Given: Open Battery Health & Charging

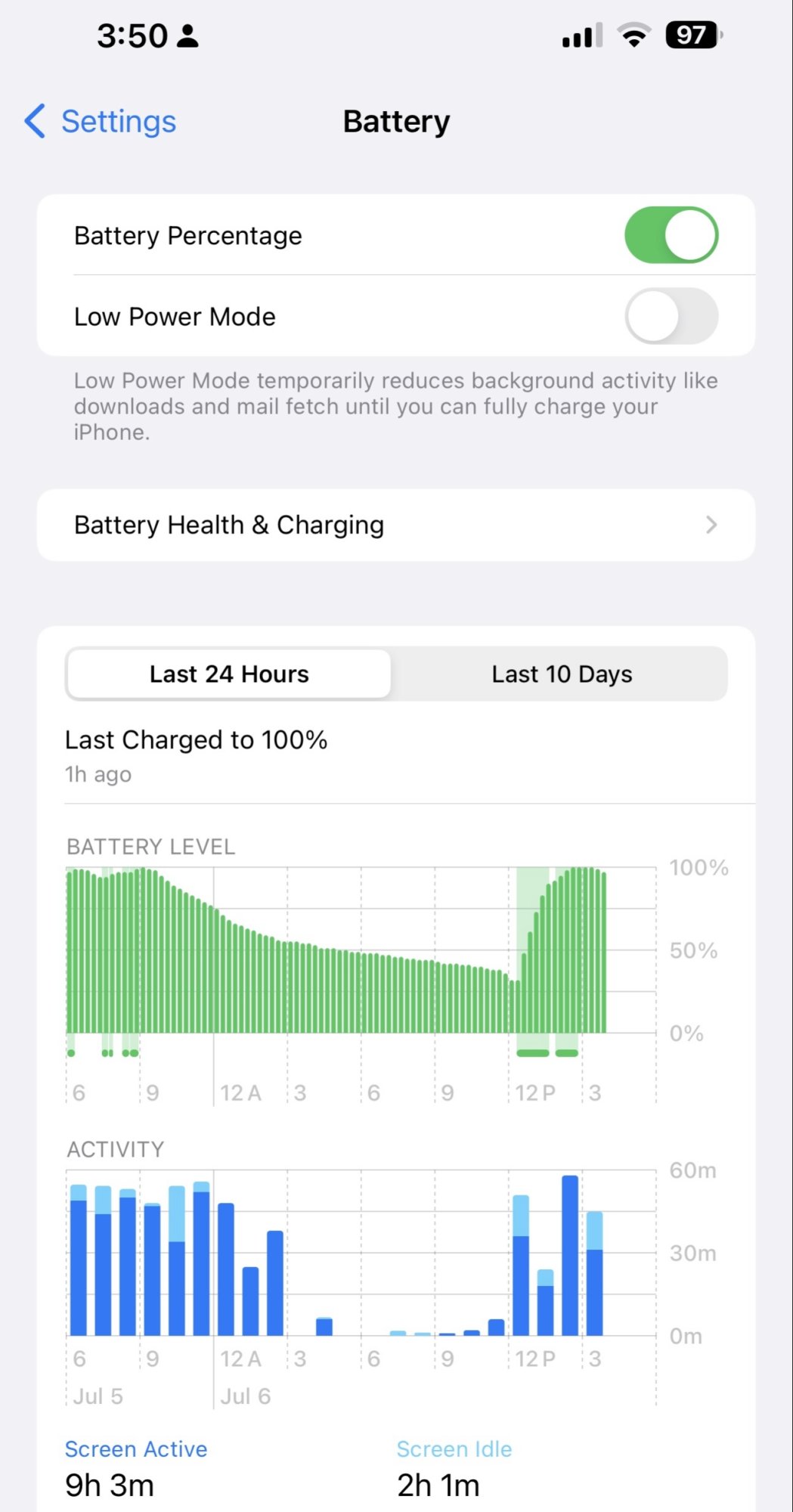Looking at the screenshot, I should click(x=395, y=525).
